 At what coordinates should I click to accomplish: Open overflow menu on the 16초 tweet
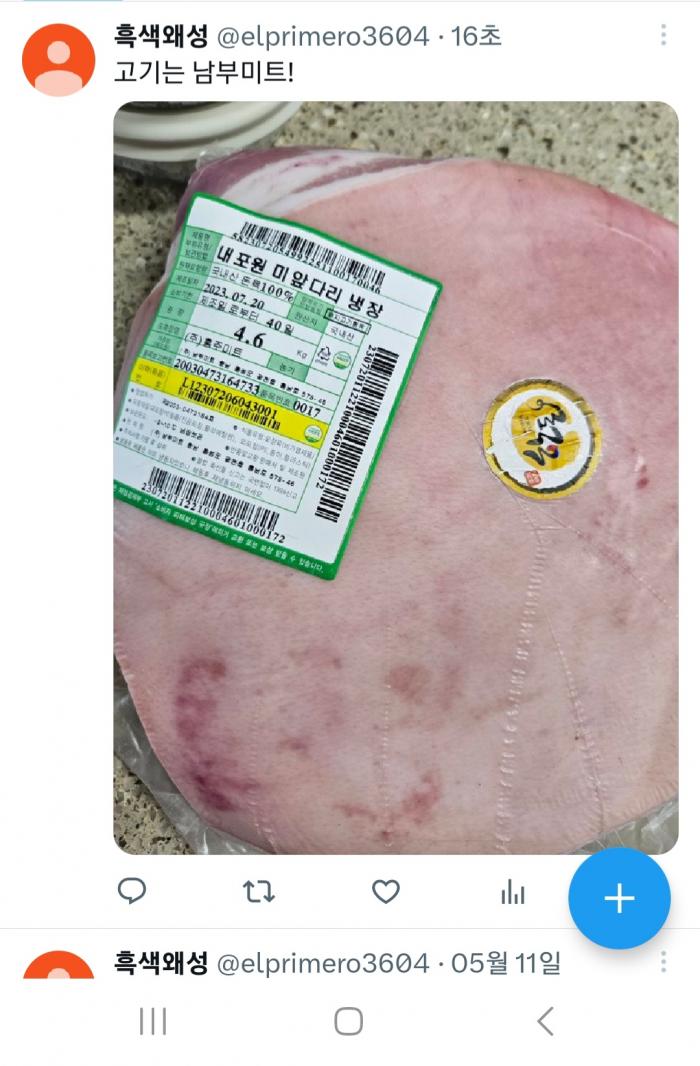tap(663, 36)
